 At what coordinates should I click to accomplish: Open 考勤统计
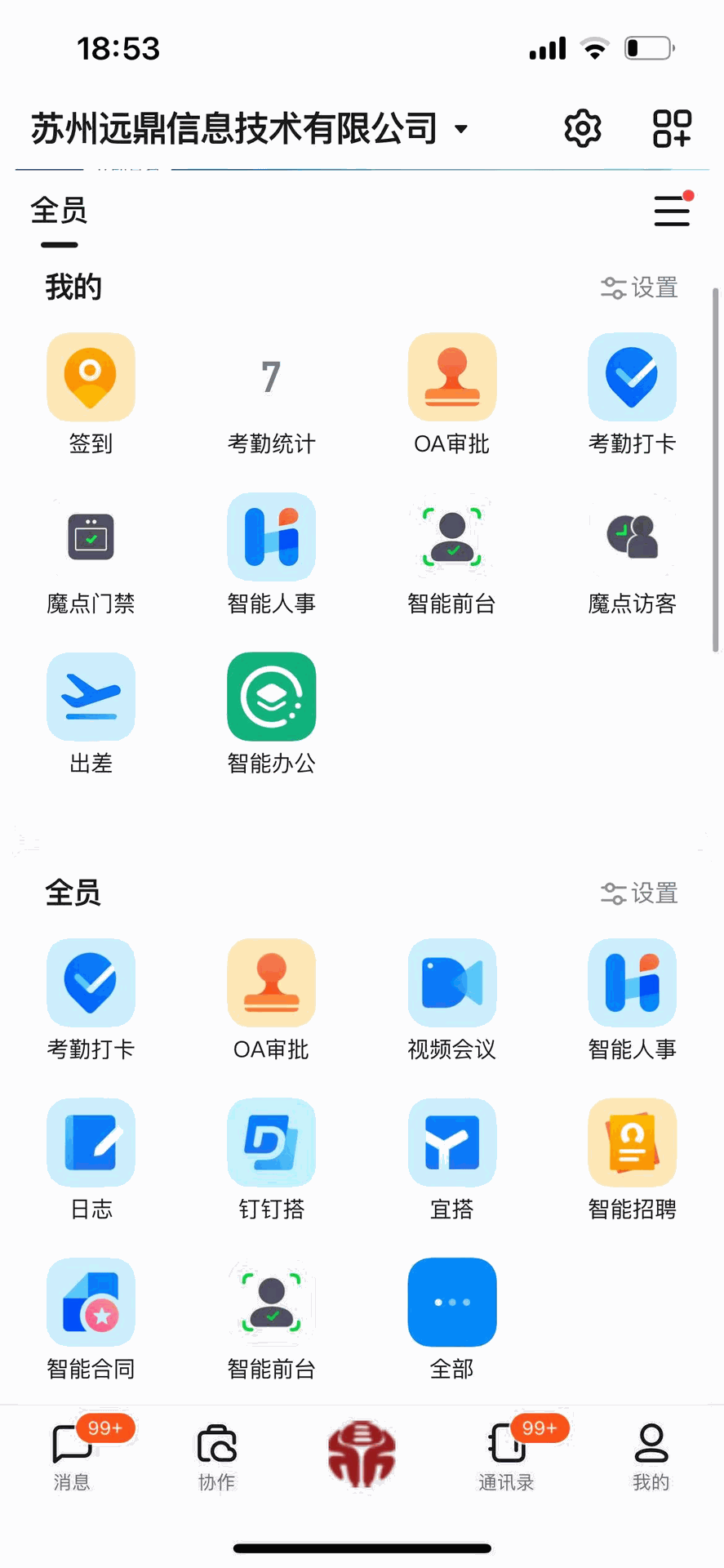pyautogui.click(x=271, y=394)
